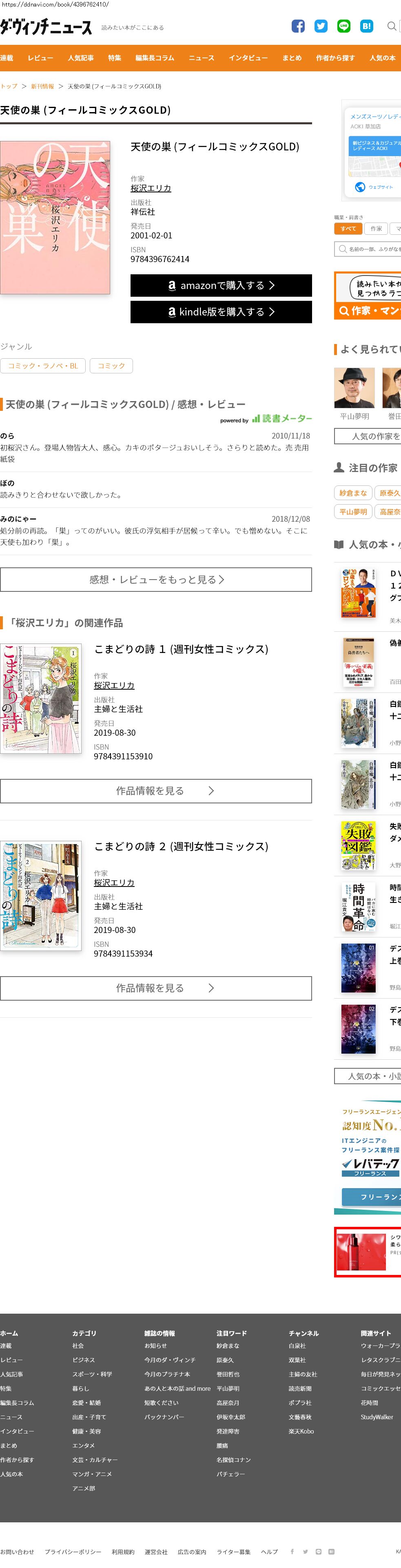Screen dimensions: 401x1568
Task: View 作品情報 for こまどりの詩 1
Action: 156,791
